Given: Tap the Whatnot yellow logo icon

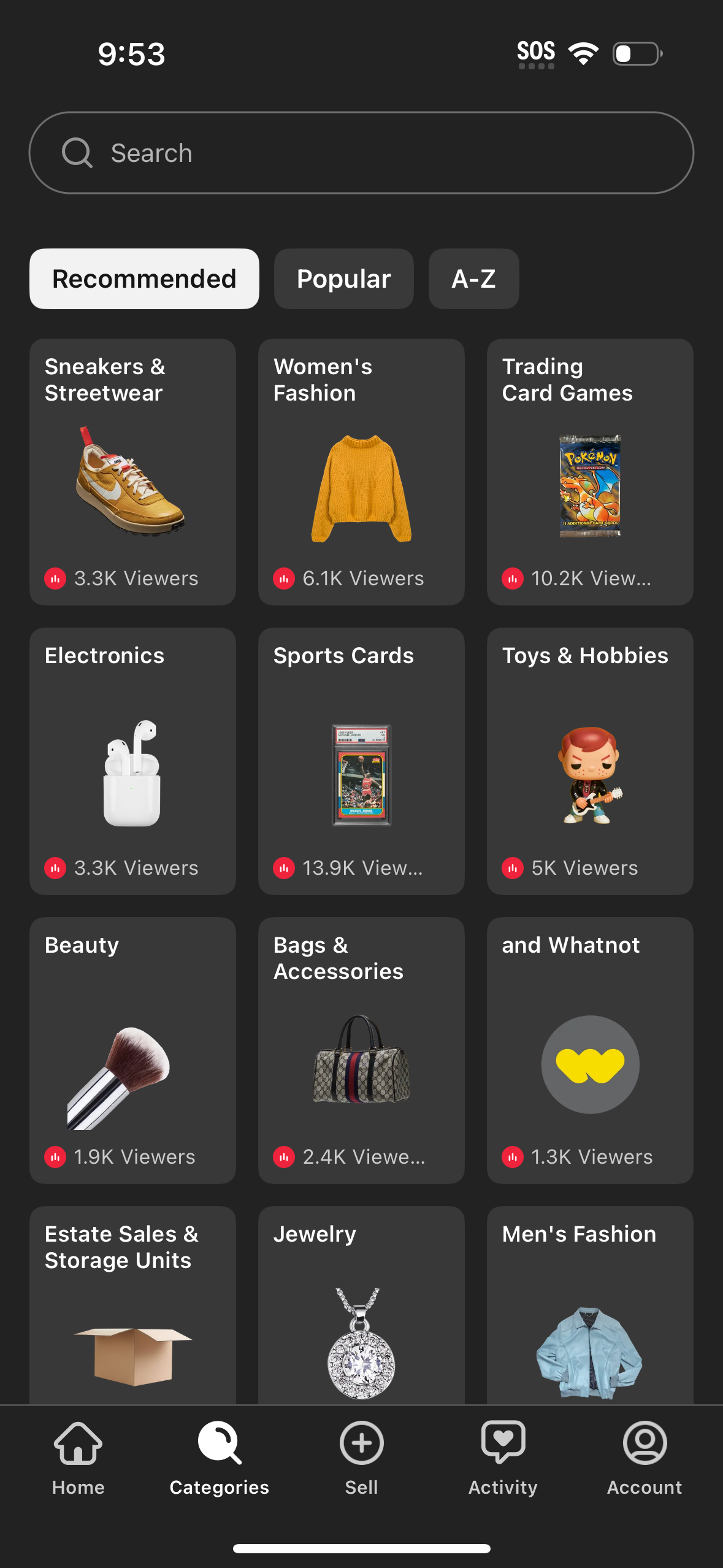Looking at the screenshot, I should (x=589, y=1066).
